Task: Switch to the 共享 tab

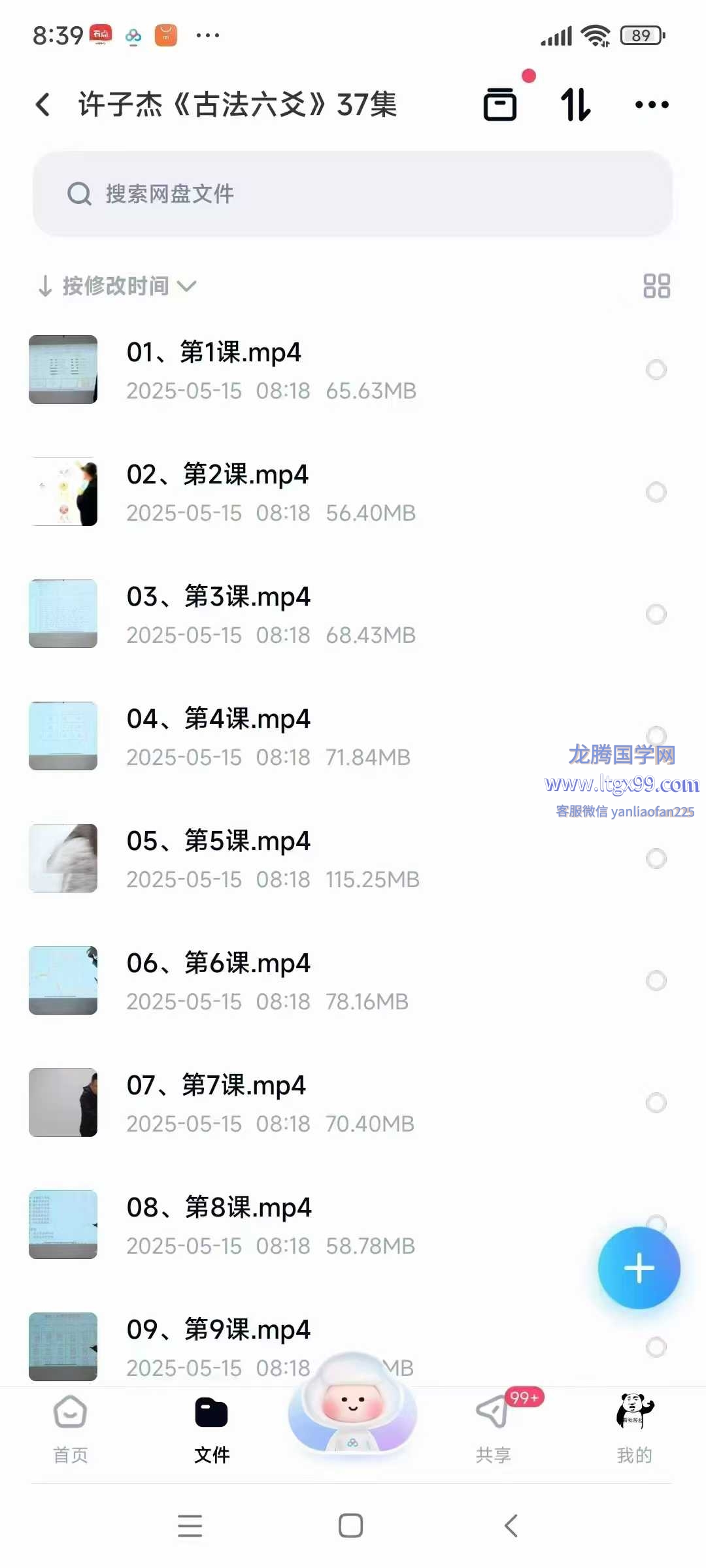Action: pos(493,1429)
